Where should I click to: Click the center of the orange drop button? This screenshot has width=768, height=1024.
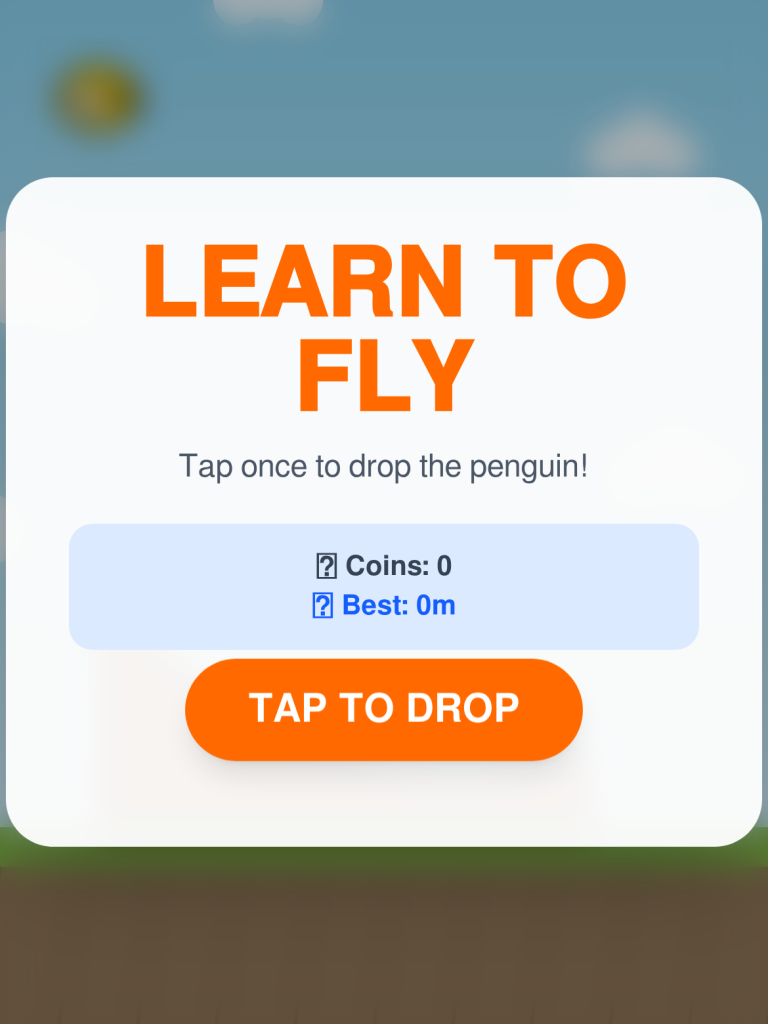(384, 709)
